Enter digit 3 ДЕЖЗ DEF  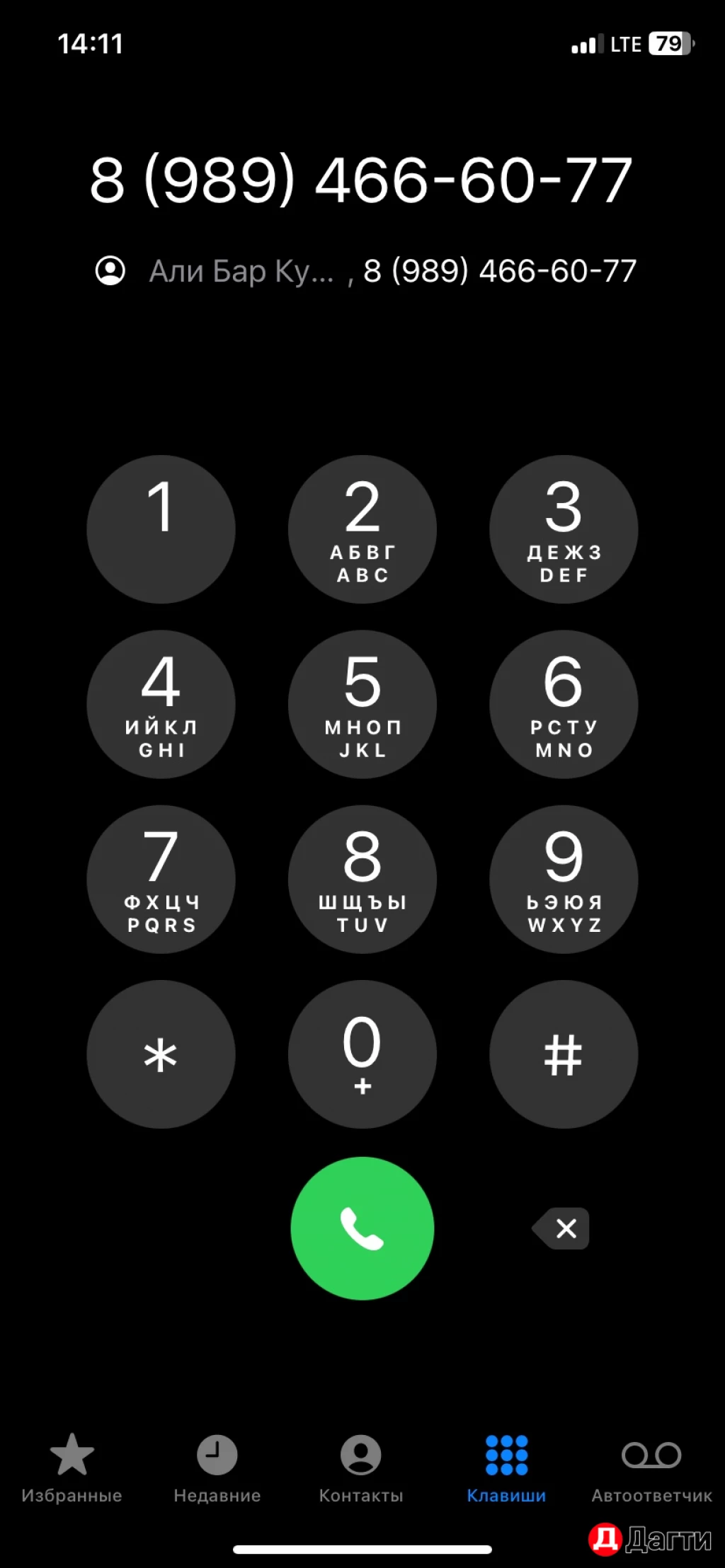(x=564, y=529)
